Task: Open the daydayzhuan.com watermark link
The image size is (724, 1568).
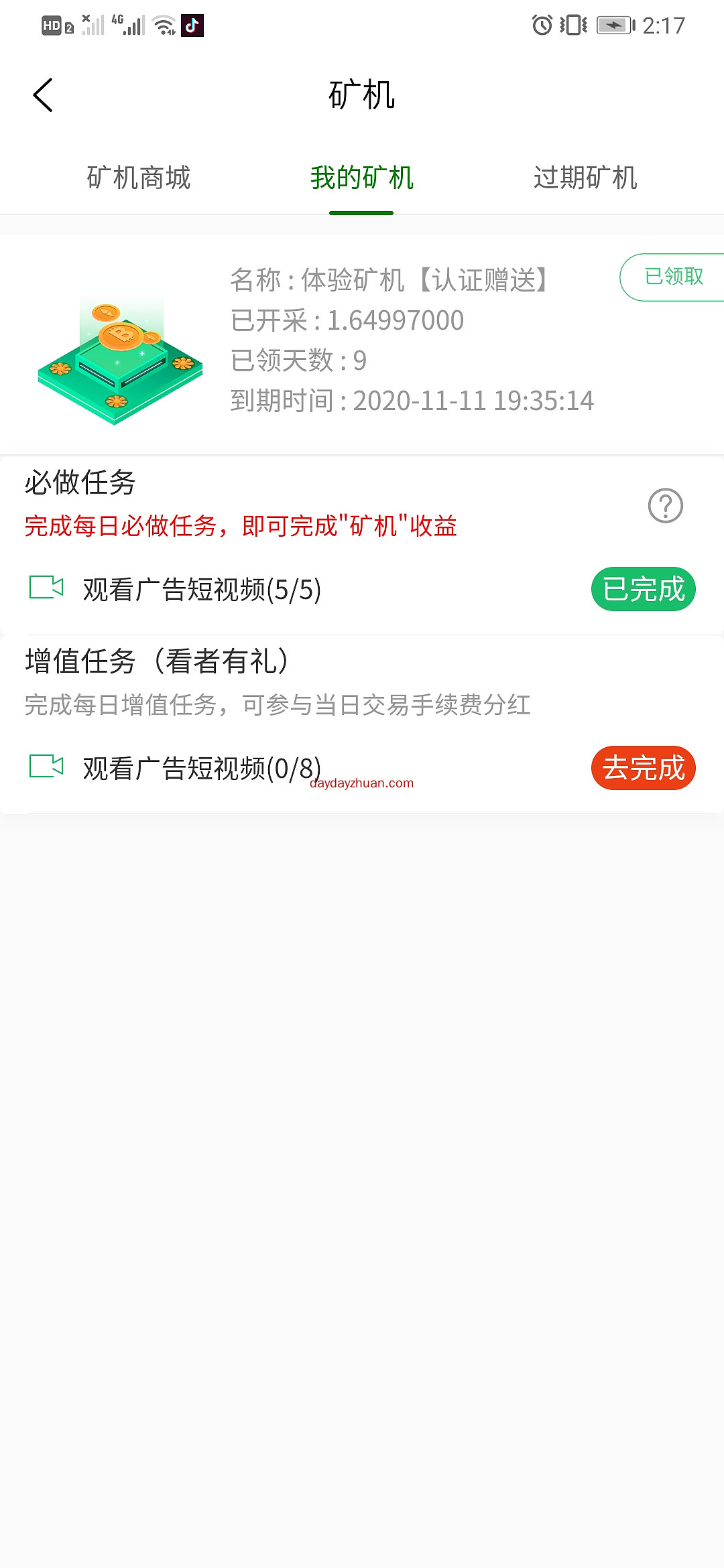Action: point(361,784)
